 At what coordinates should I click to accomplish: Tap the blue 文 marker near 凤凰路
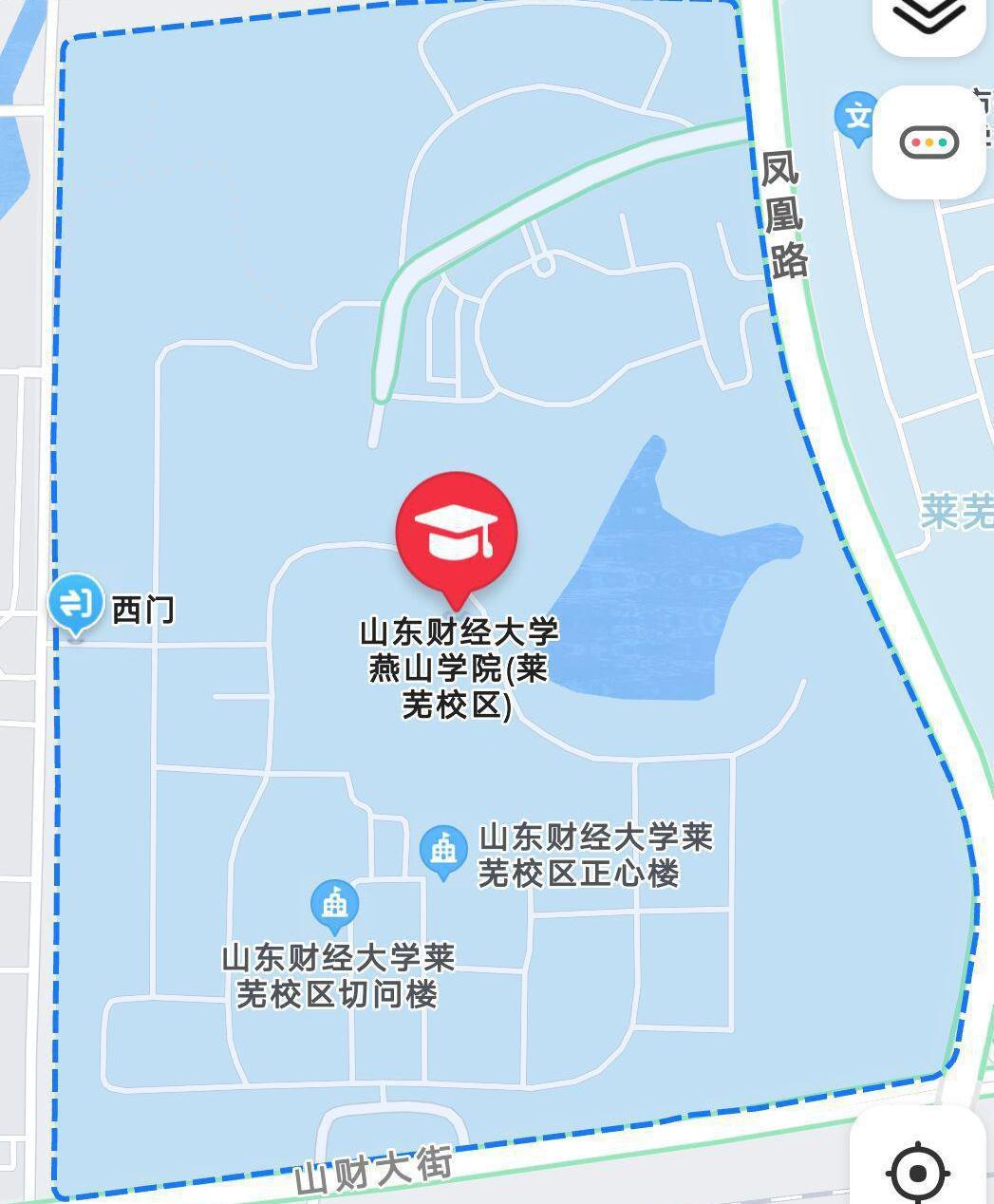pos(856,117)
